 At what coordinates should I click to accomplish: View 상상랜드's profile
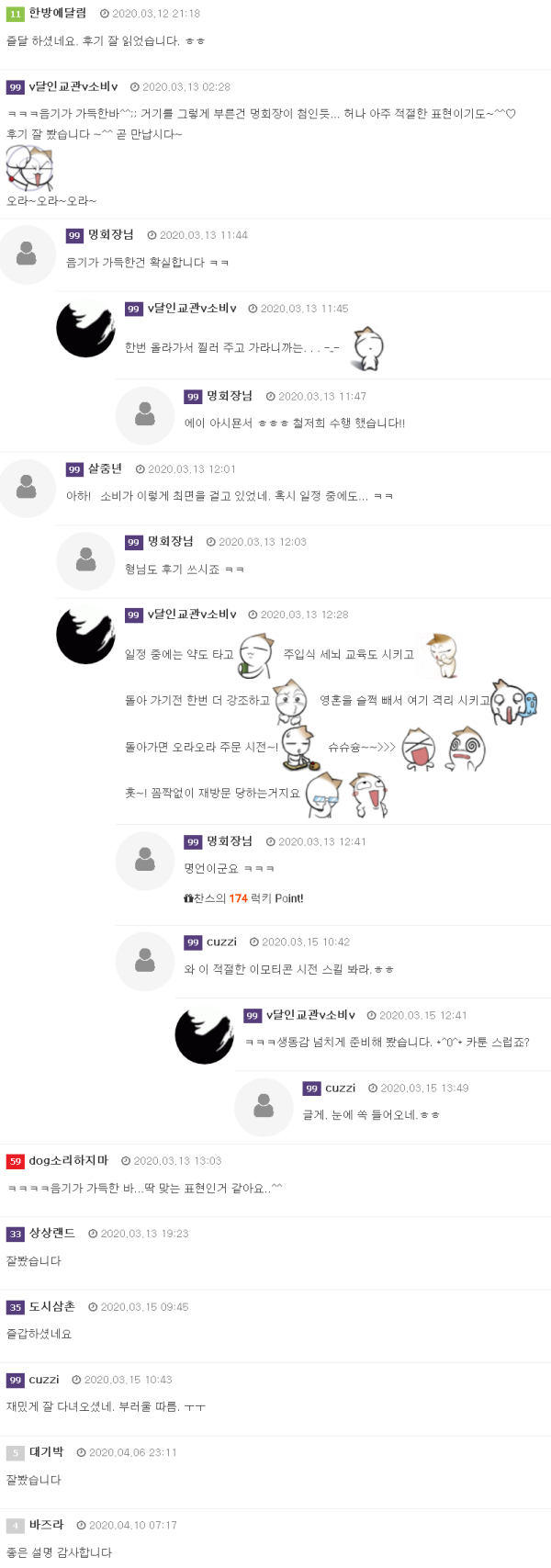click(x=51, y=1233)
